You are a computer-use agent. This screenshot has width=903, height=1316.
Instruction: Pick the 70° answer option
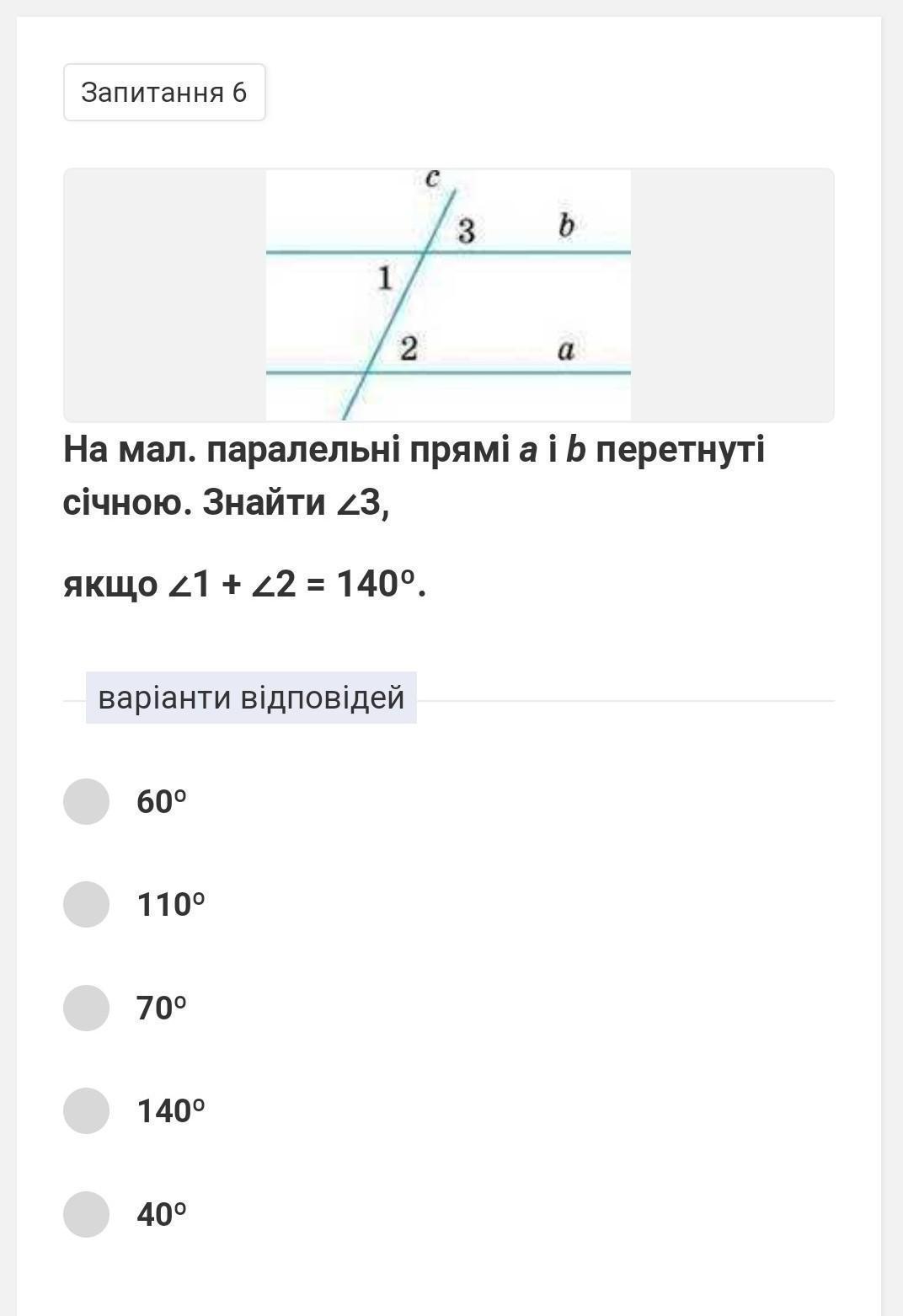(86, 1008)
